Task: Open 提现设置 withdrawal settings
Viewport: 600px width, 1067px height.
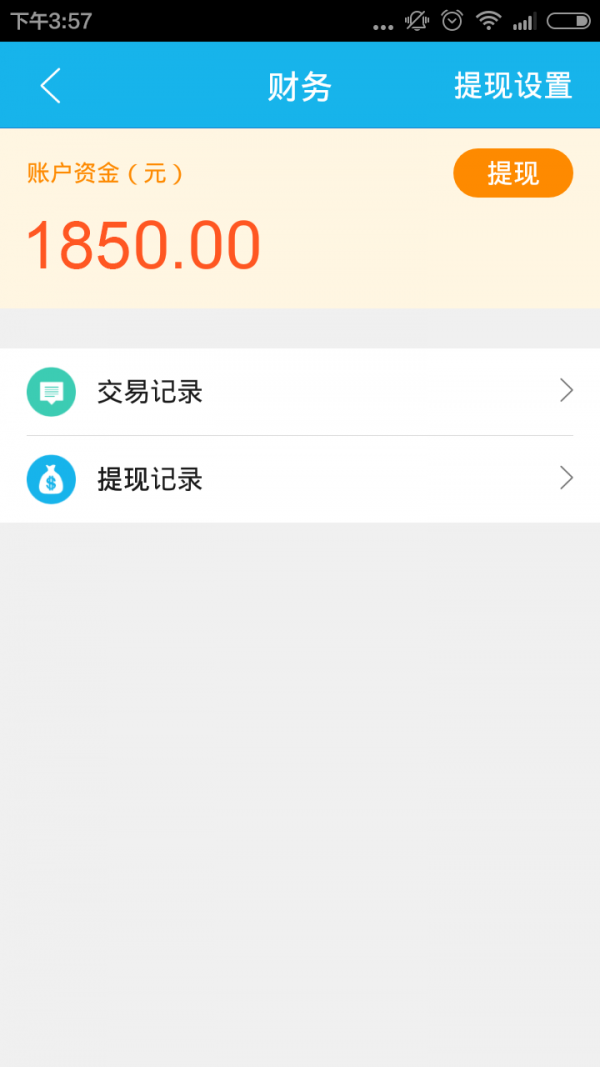Action: (x=513, y=86)
